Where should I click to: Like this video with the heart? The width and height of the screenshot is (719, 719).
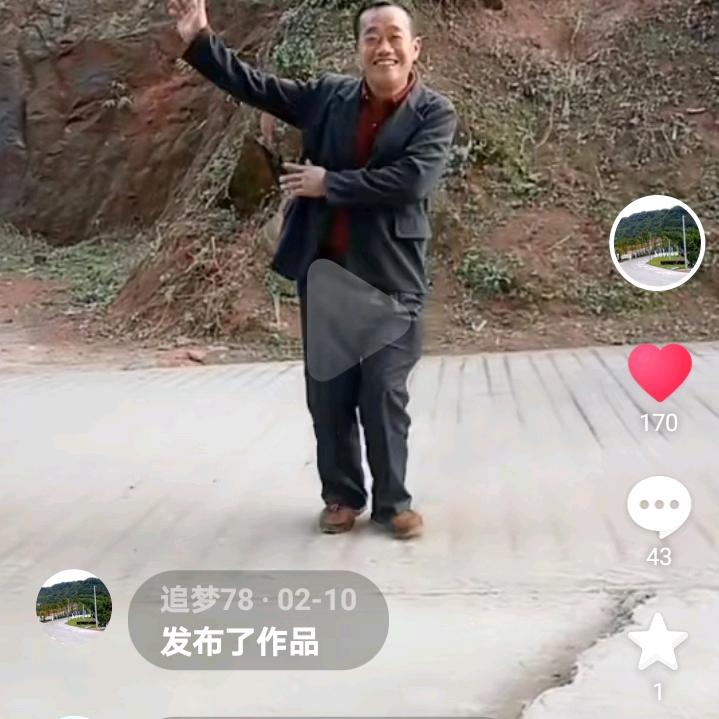(659, 372)
